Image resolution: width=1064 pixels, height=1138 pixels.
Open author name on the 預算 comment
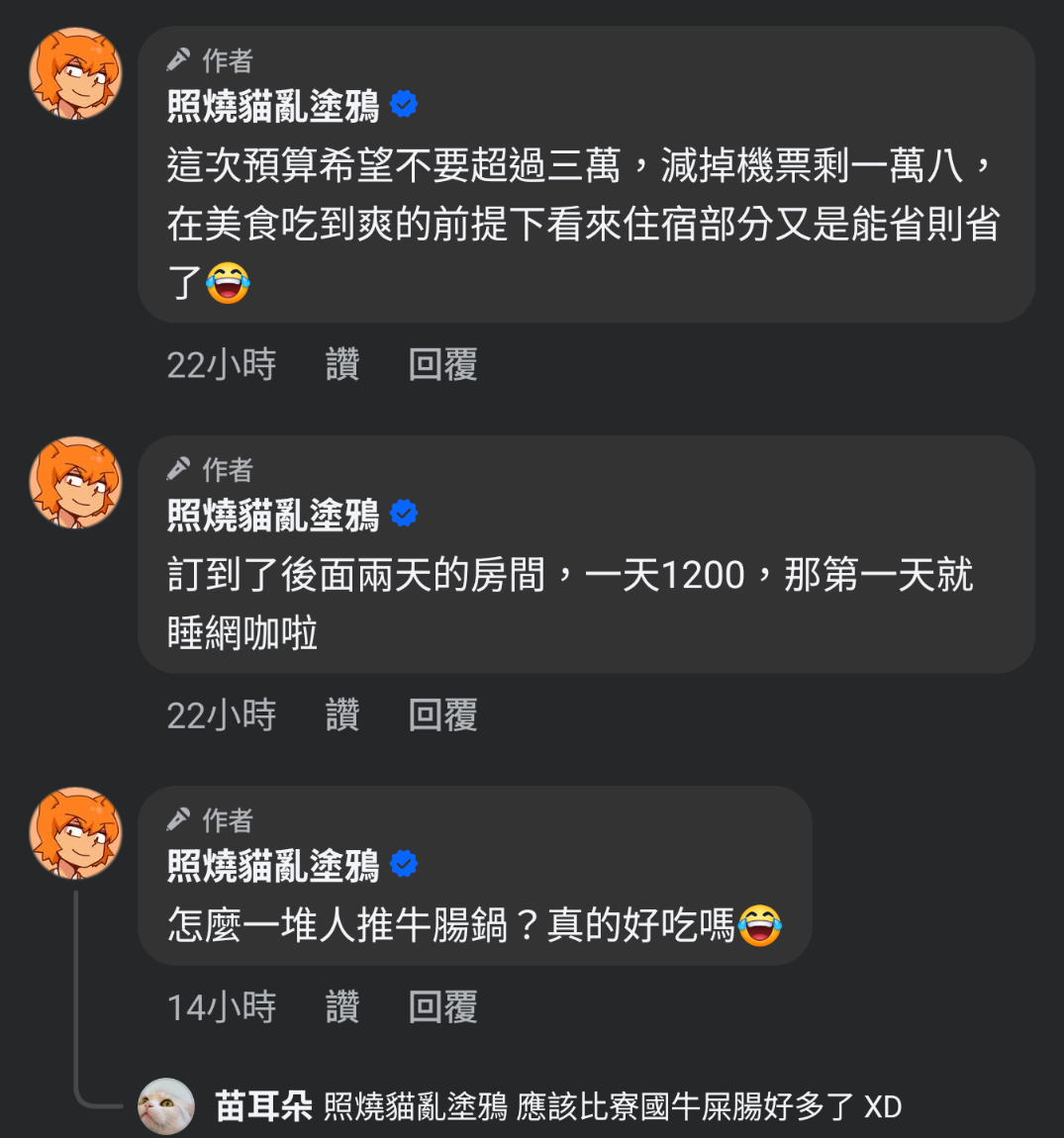click(x=273, y=106)
